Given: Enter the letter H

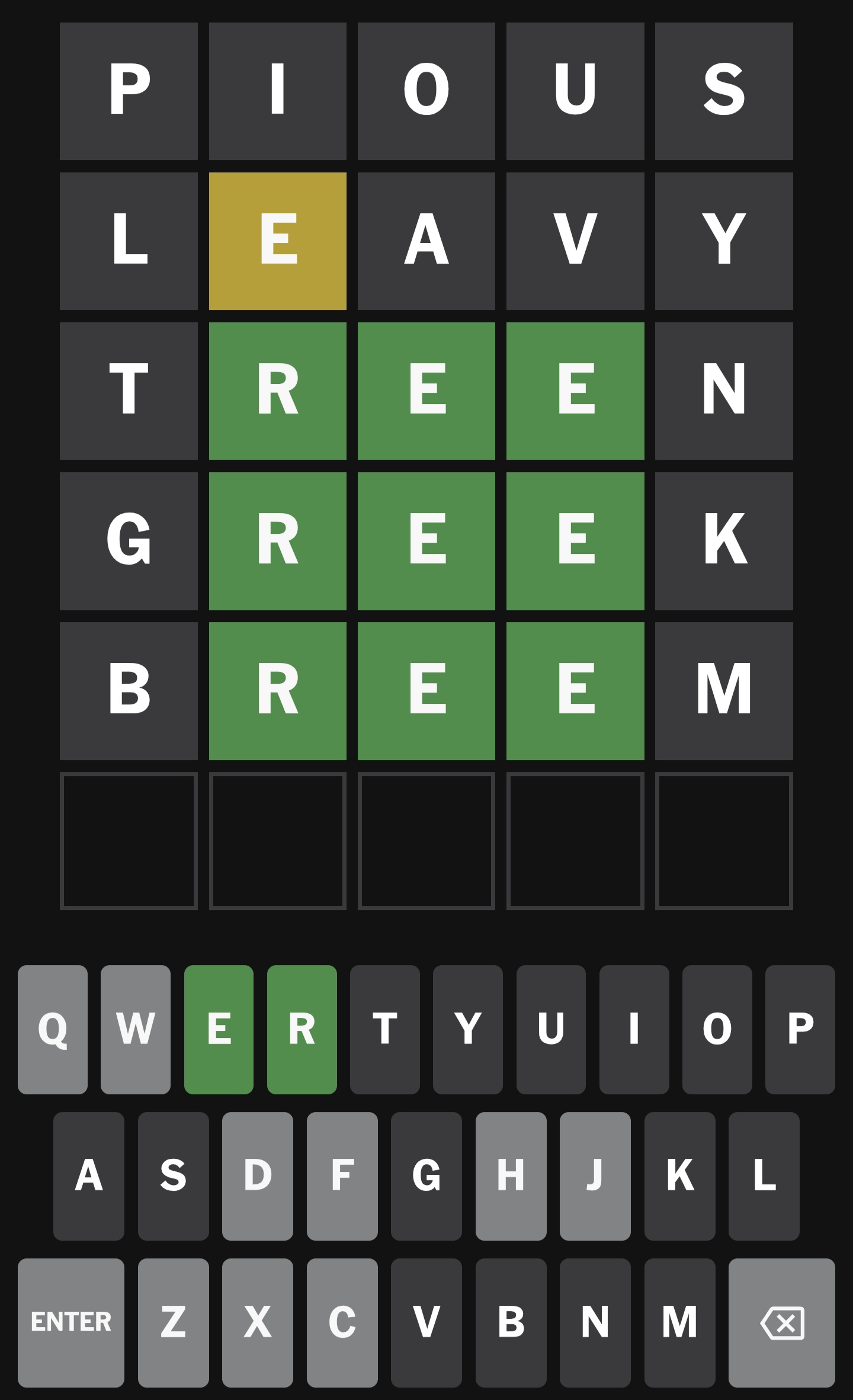Looking at the screenshot, I should (x=511, y=1176).
